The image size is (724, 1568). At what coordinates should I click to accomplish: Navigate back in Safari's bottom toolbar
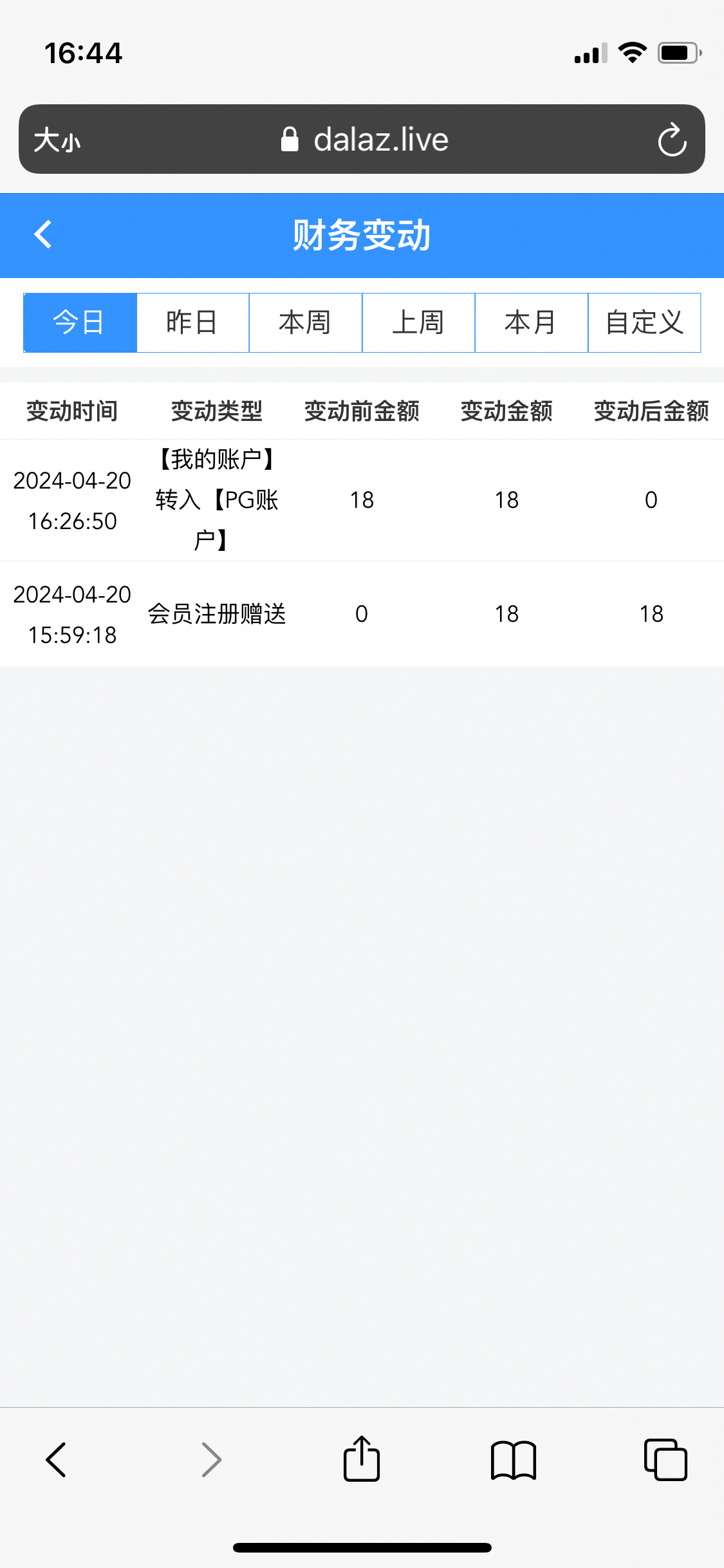[57, 1459]
